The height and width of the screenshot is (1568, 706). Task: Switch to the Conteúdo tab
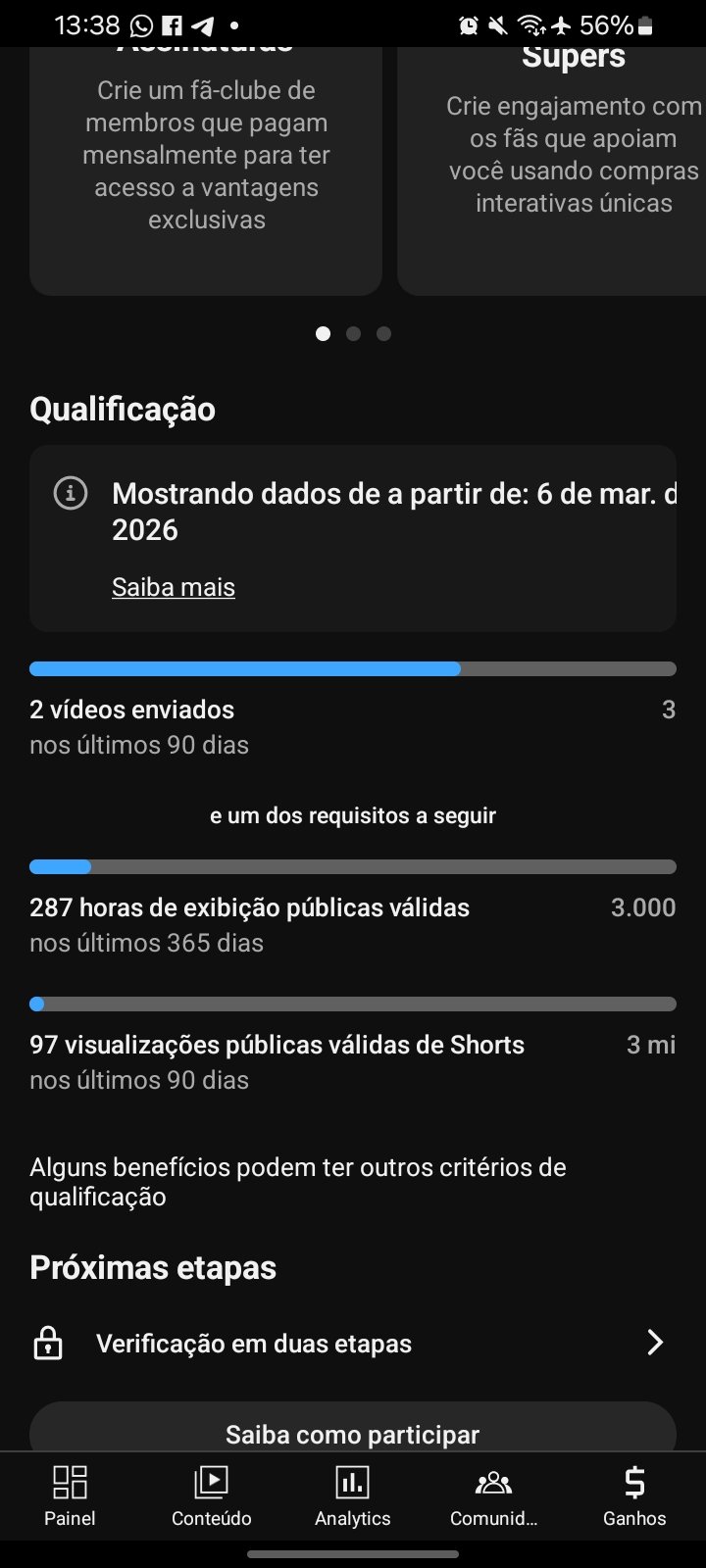(x=211, y=1495)
